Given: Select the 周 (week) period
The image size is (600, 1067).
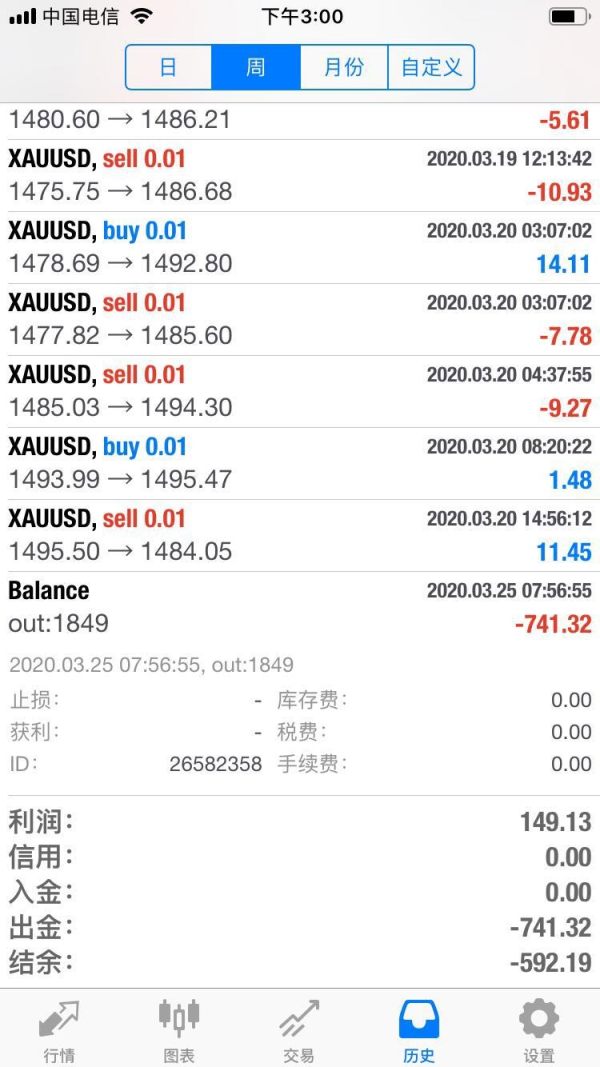Looking at the screenshot, I should (256, 68).
